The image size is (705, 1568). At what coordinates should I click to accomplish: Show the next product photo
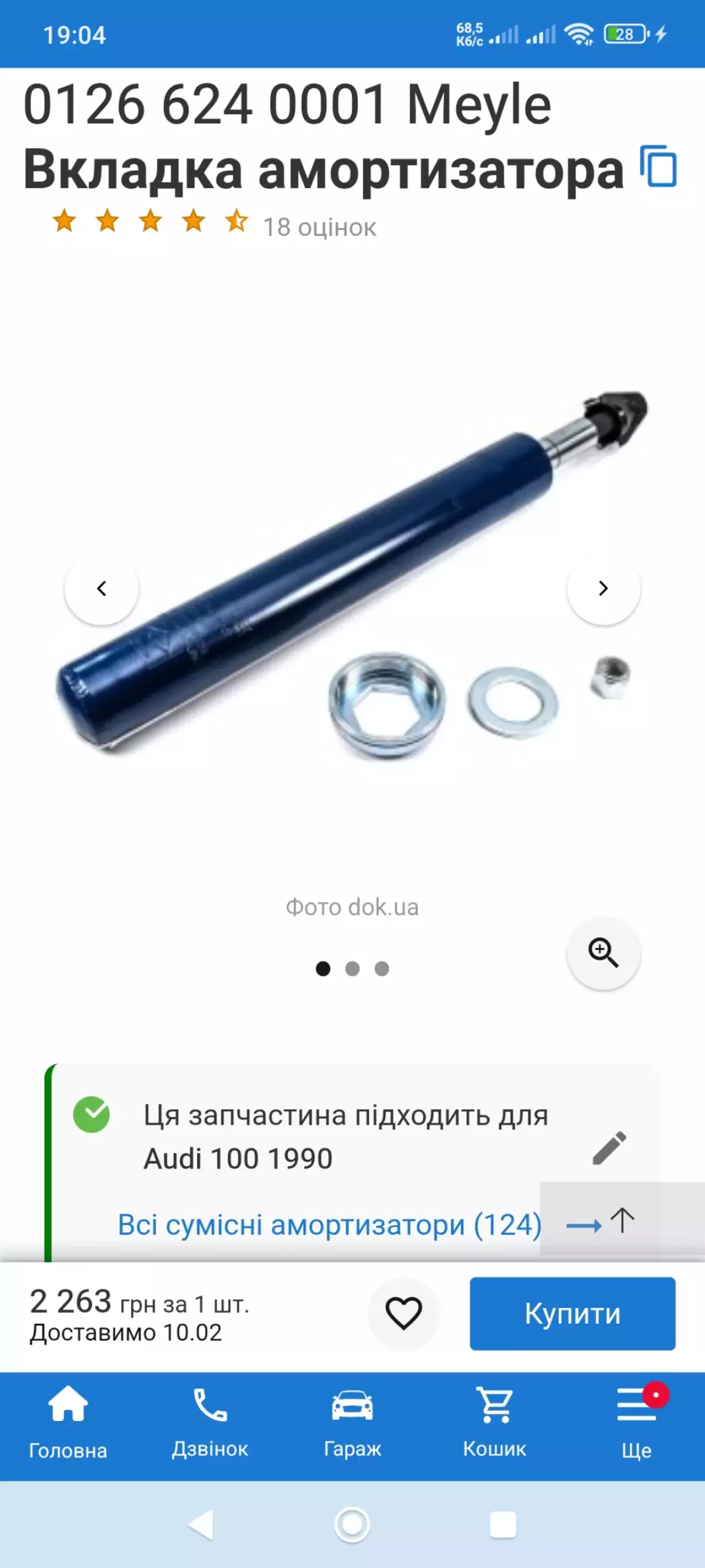pos(603,588)
